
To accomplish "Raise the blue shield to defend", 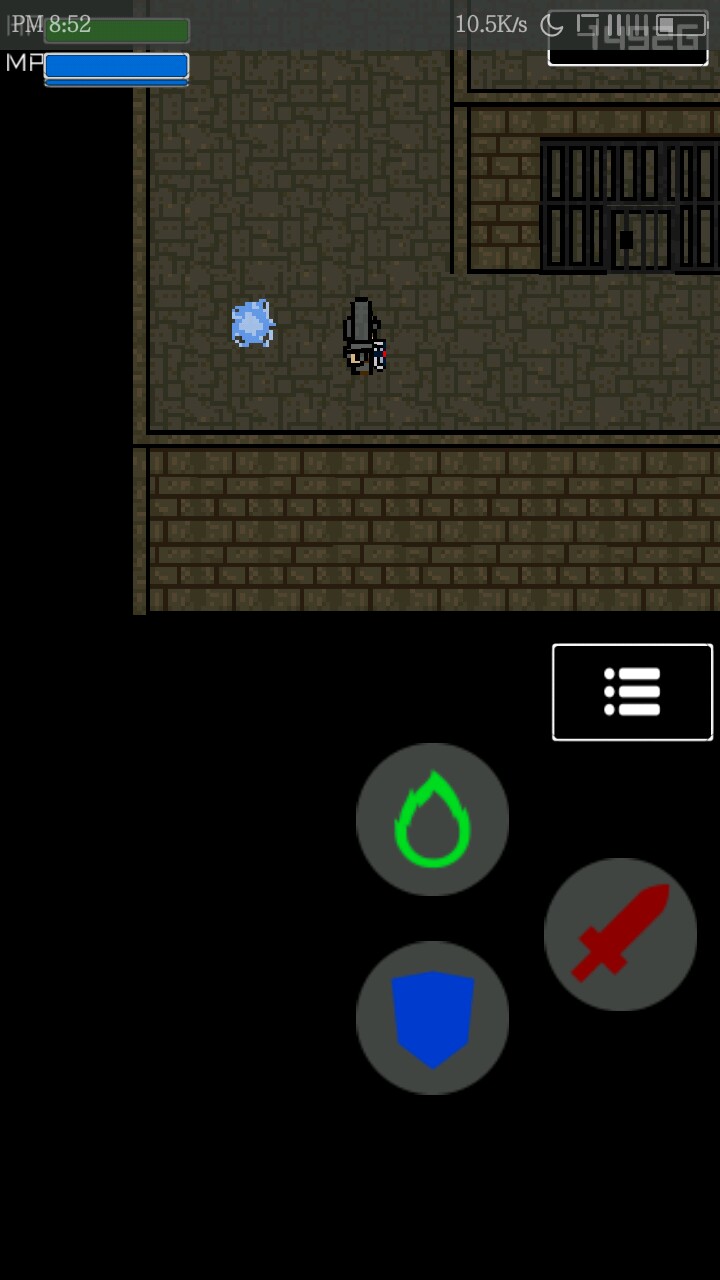I will tap(432, 1017).
